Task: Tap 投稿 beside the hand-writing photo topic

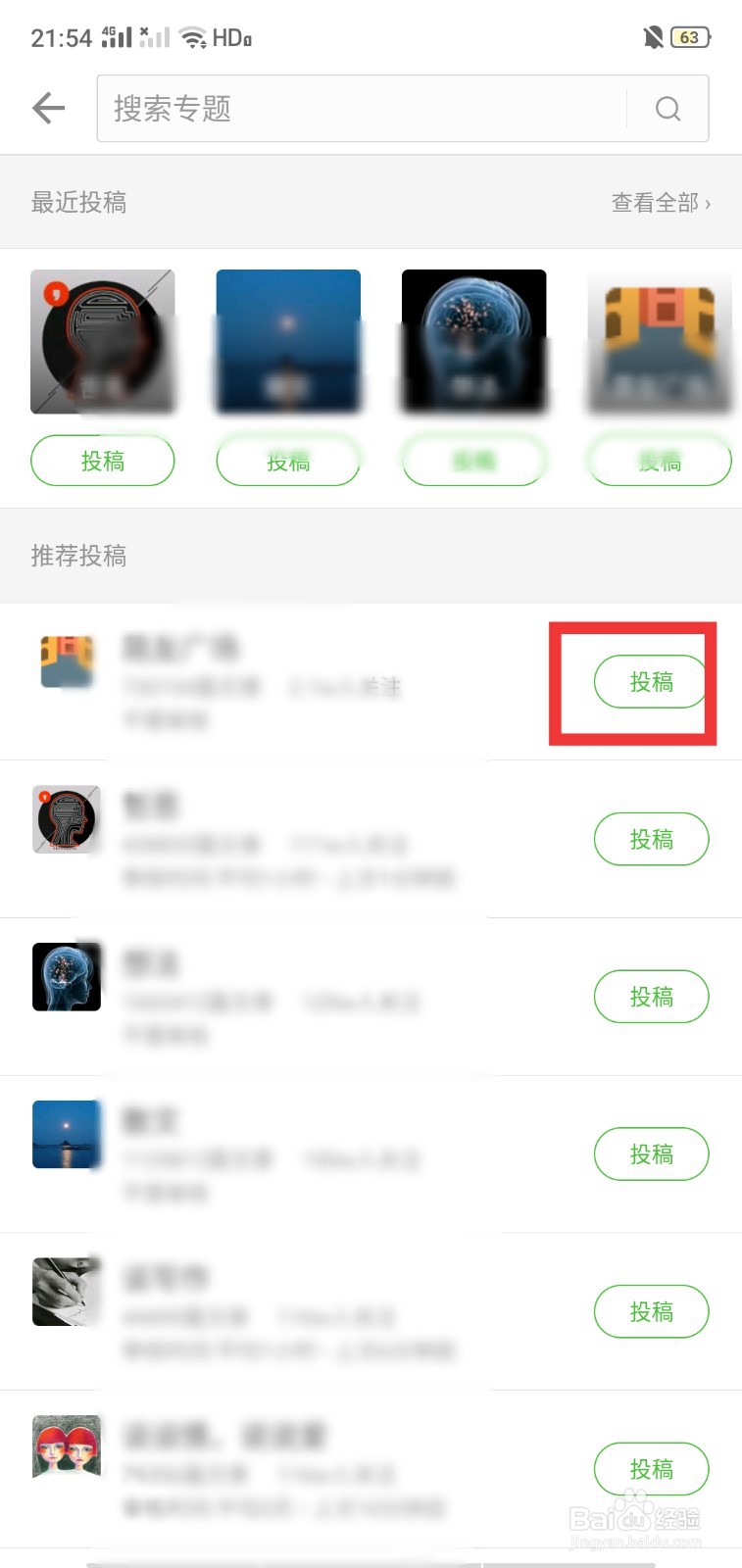Action: click(651, 1311)
